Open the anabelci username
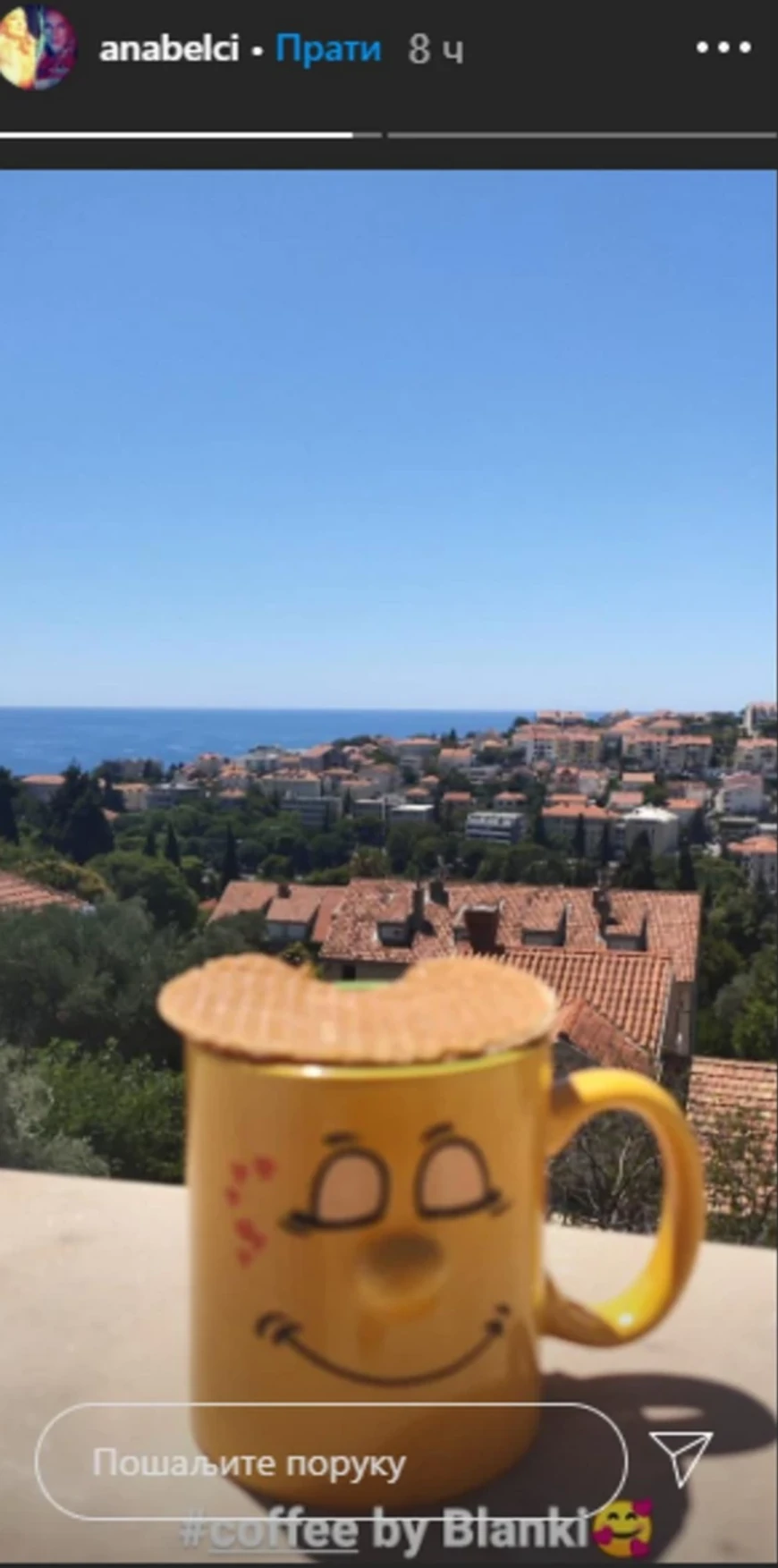The height and width of the screenshot is (1568, 778). pos(168,49)
